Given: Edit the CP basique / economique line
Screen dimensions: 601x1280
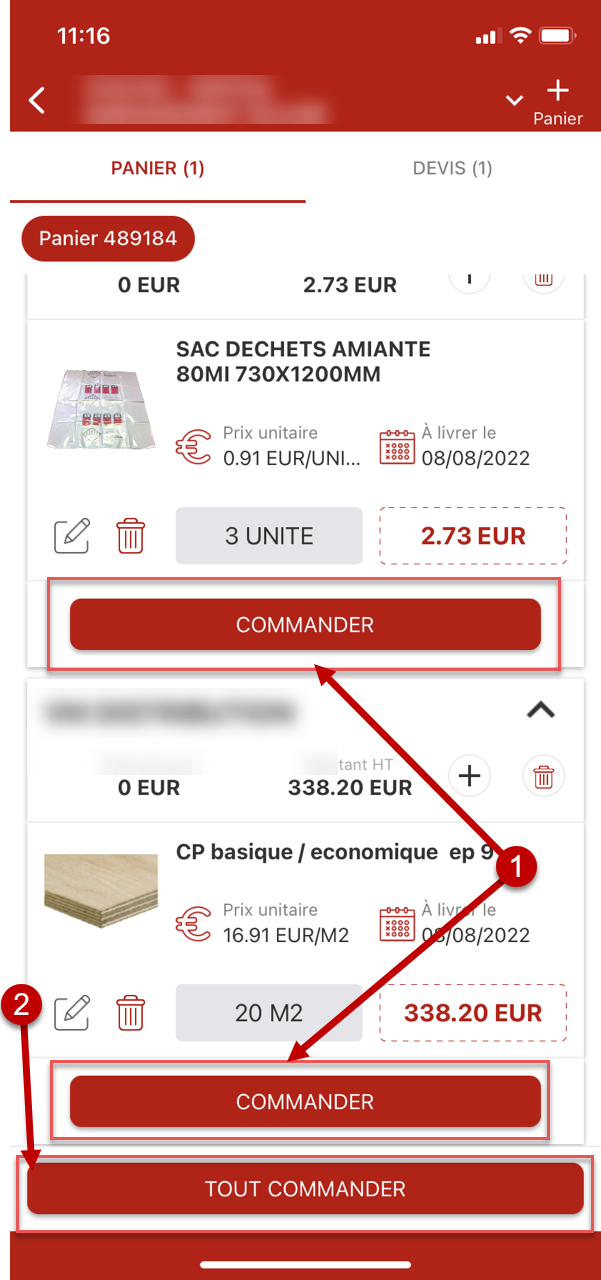Looking at the screenshot, I should (72, 1013).
